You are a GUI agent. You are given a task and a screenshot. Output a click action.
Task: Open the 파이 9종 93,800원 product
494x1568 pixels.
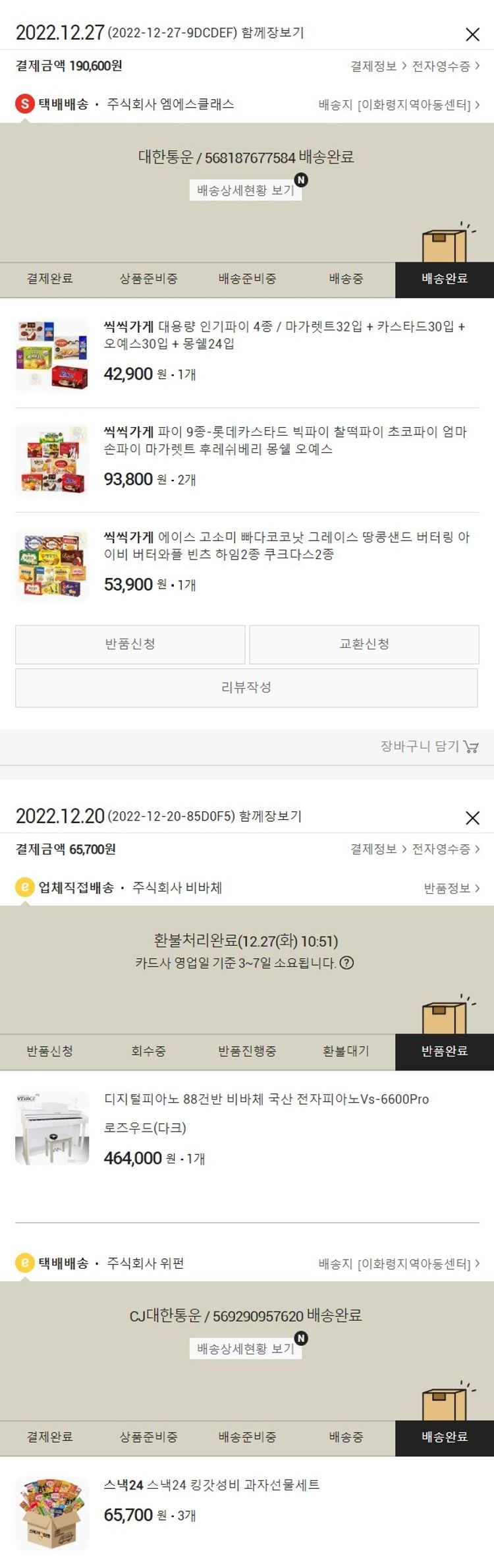click(284, 440)
